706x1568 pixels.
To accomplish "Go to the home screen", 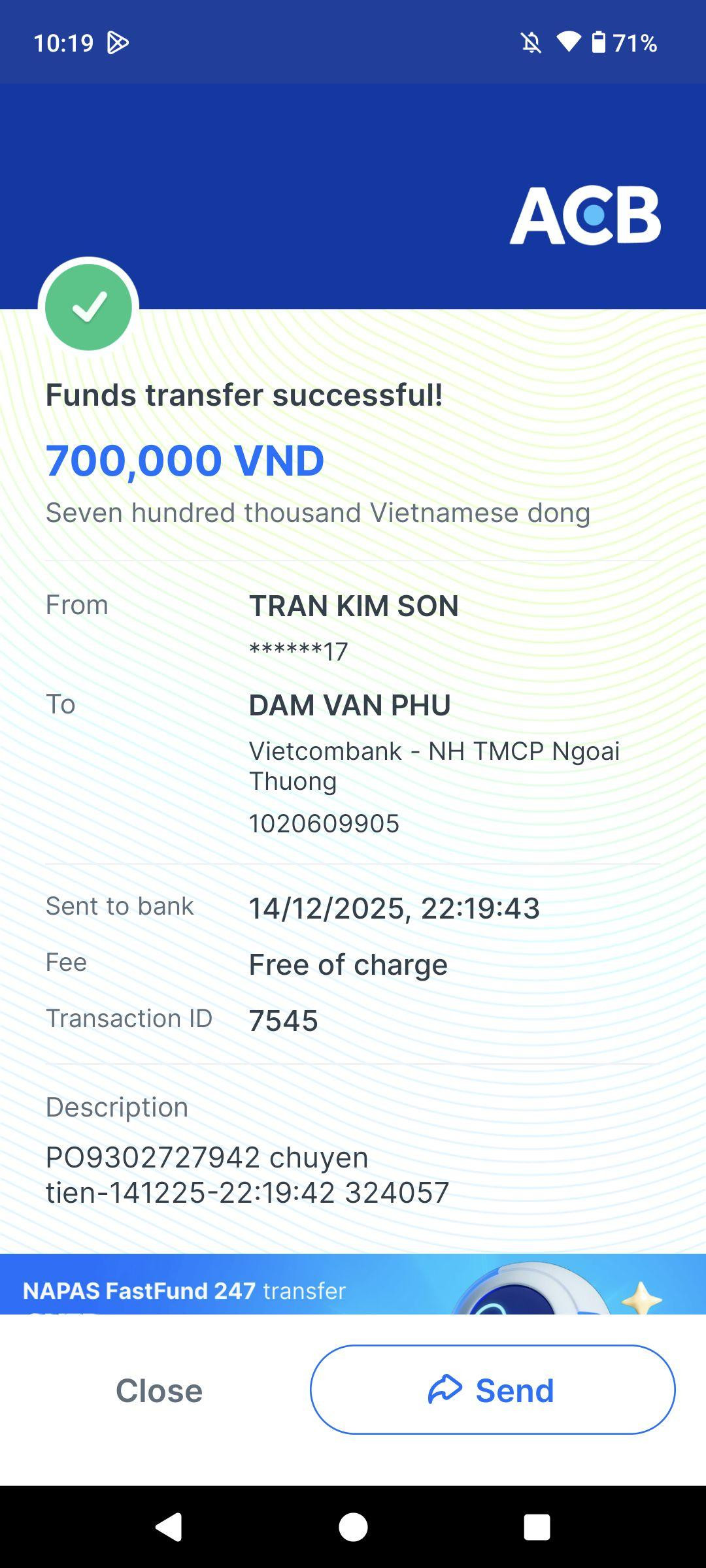I will [x=353, y=1527].
